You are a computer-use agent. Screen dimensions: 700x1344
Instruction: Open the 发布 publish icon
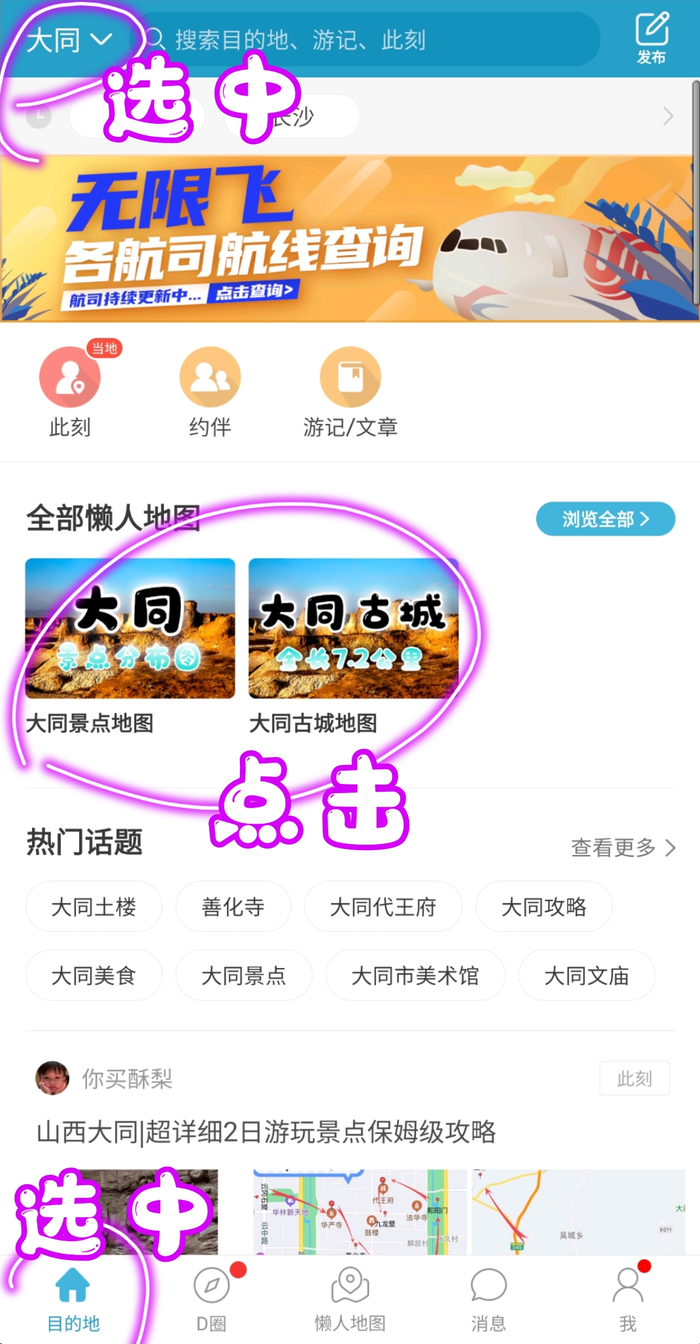point(651,38)
